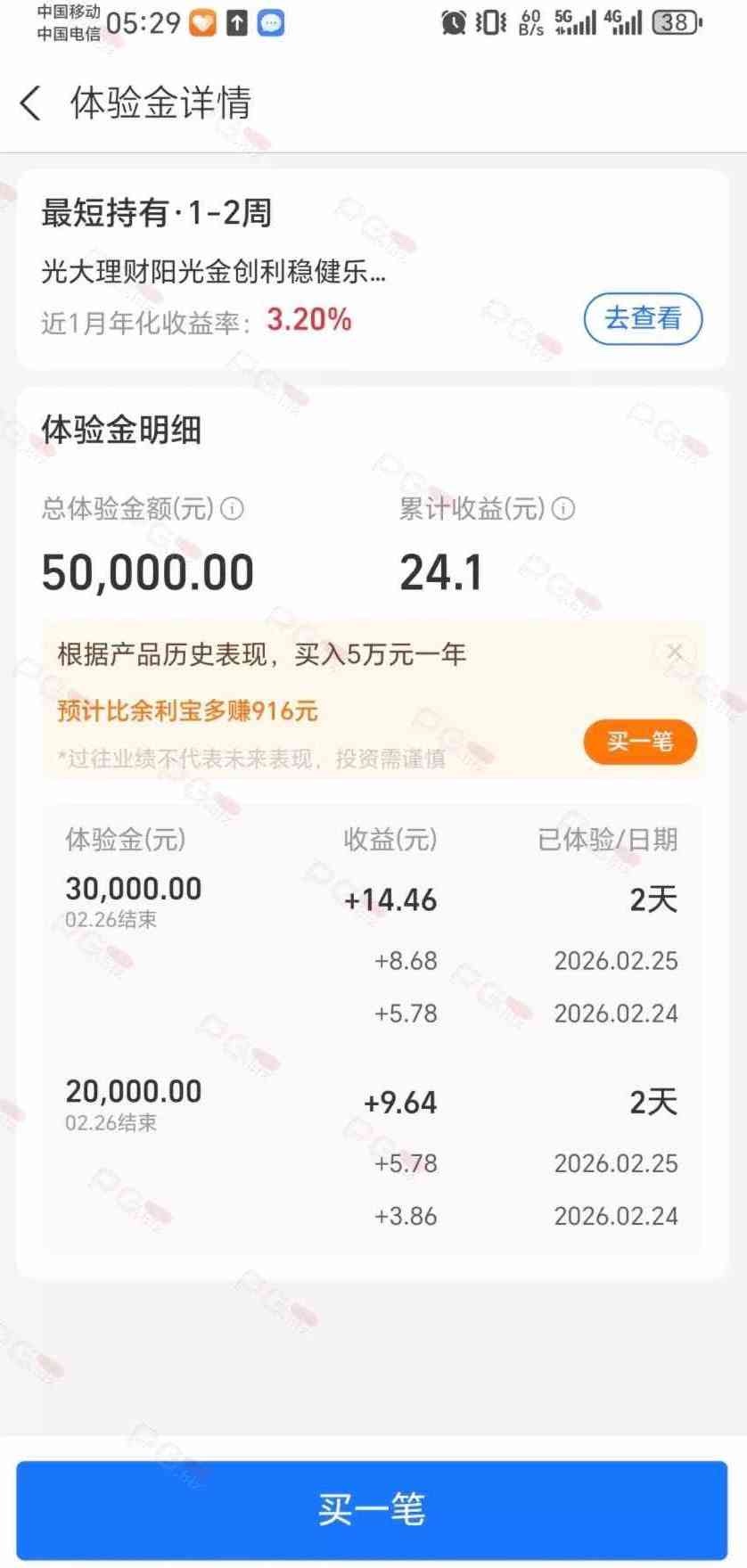This screenshot has height=1568, width=747.
Task: Tap the 去查看 button
Action: click(x=643, y=318)
